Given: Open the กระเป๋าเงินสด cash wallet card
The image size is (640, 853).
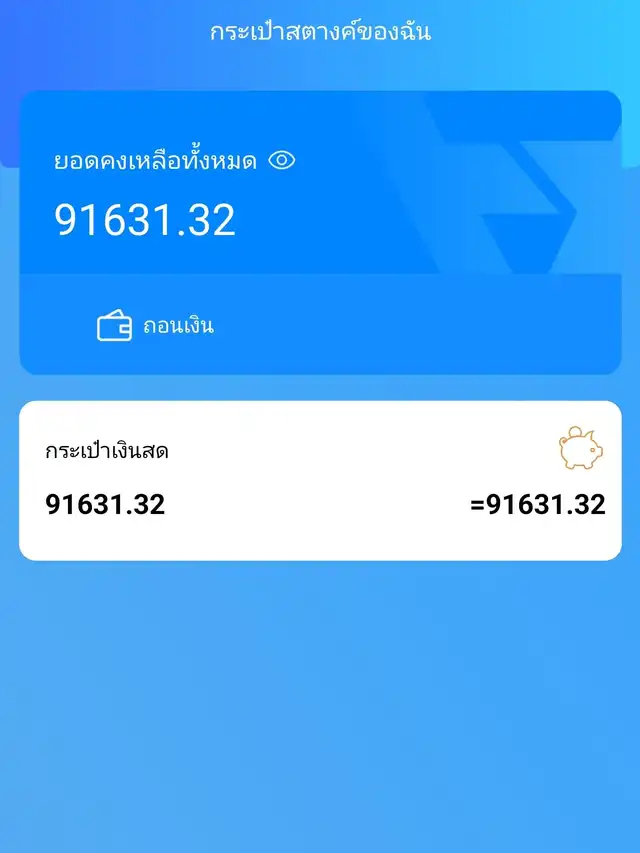Looking at the screenshot, I should [x=319, y=480].
